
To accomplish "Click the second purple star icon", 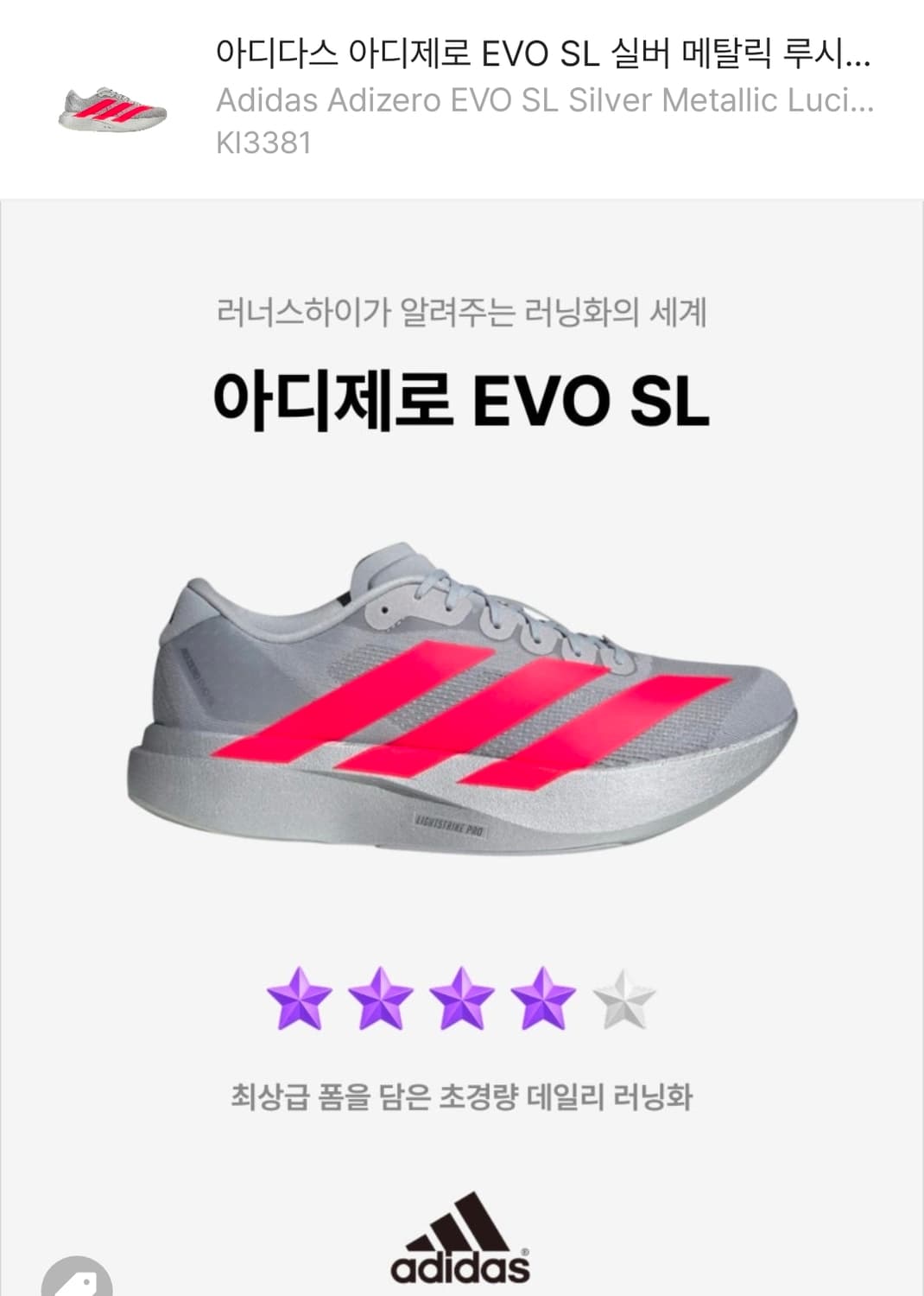I will point(377,1004).
